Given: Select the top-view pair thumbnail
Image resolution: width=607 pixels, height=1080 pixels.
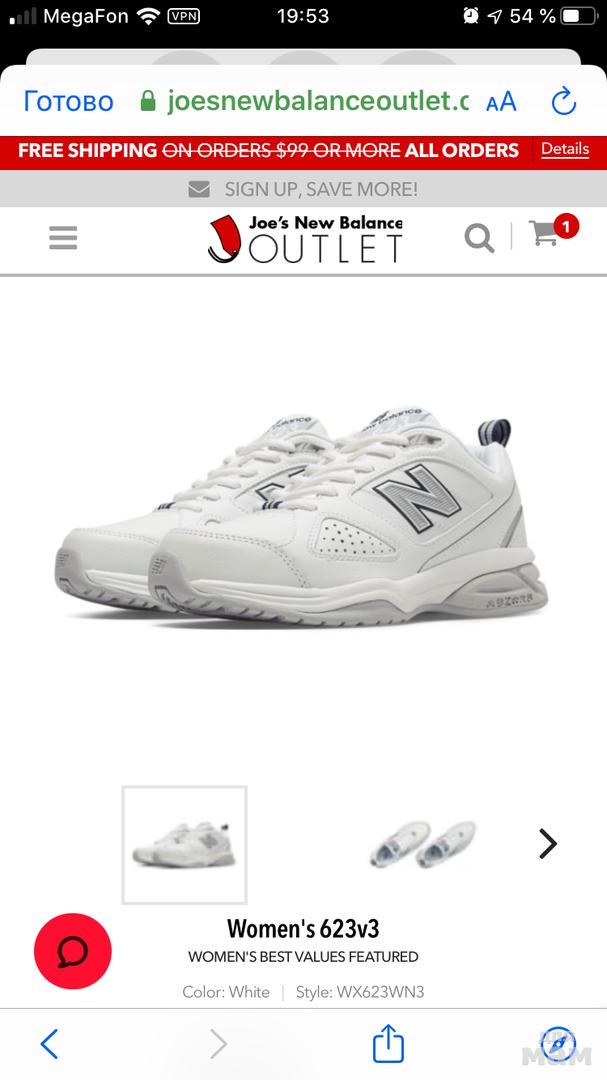Looking at the screenshot, I should (x=422, y=845).
